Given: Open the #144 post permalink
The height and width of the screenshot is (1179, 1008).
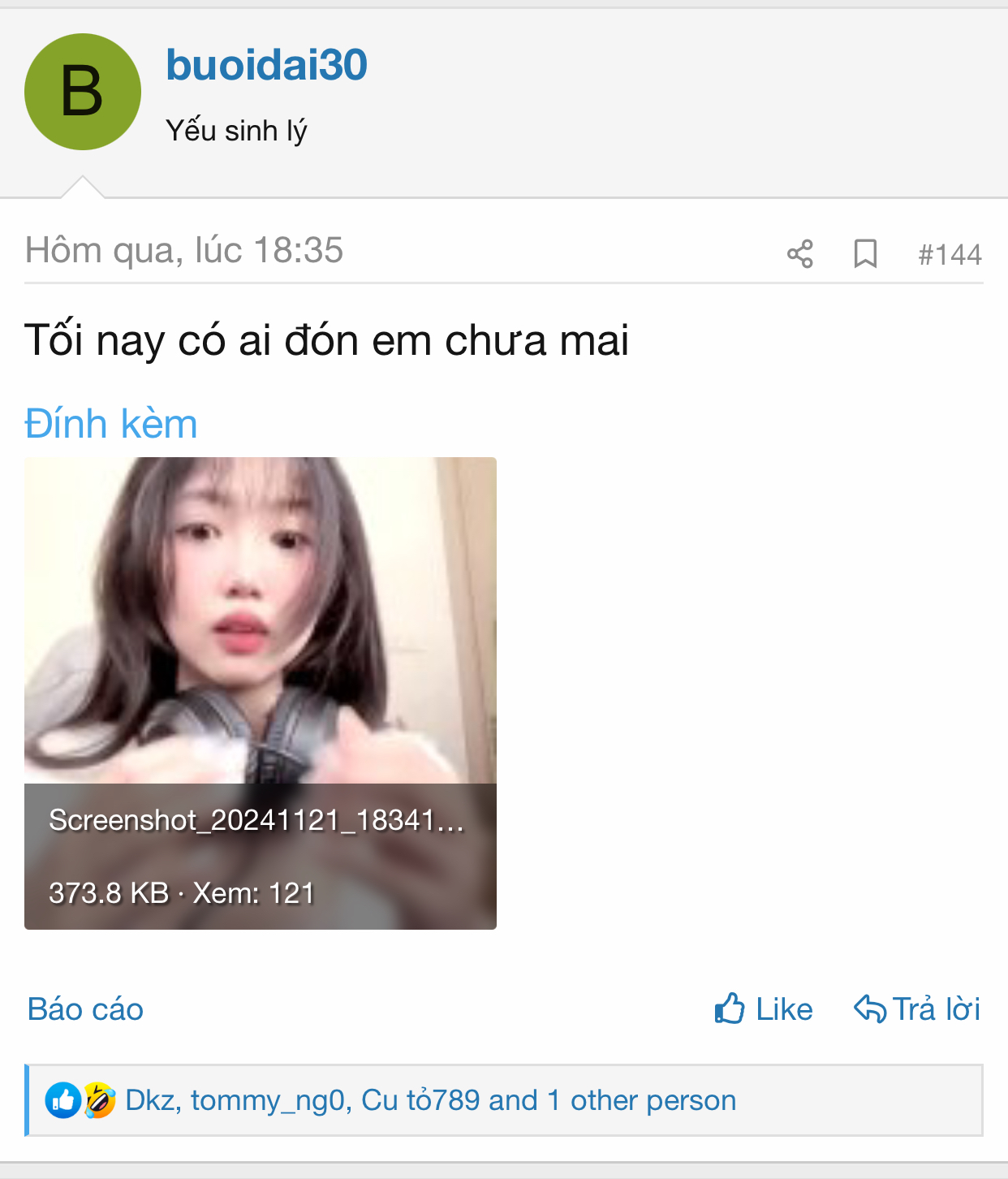Looking at the screenshot, I should click(950, 255).
